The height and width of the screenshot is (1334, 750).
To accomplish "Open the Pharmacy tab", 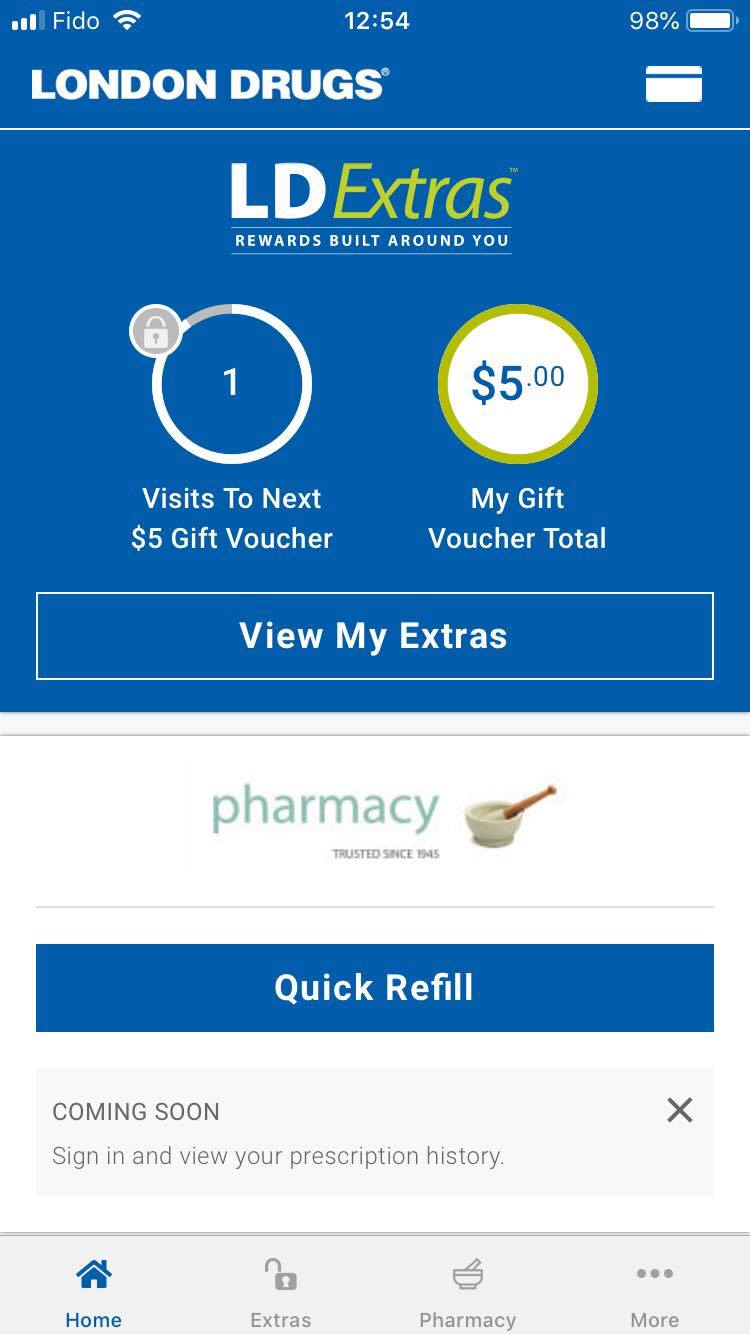I will pyautogui.click(x=468, y=1294).
